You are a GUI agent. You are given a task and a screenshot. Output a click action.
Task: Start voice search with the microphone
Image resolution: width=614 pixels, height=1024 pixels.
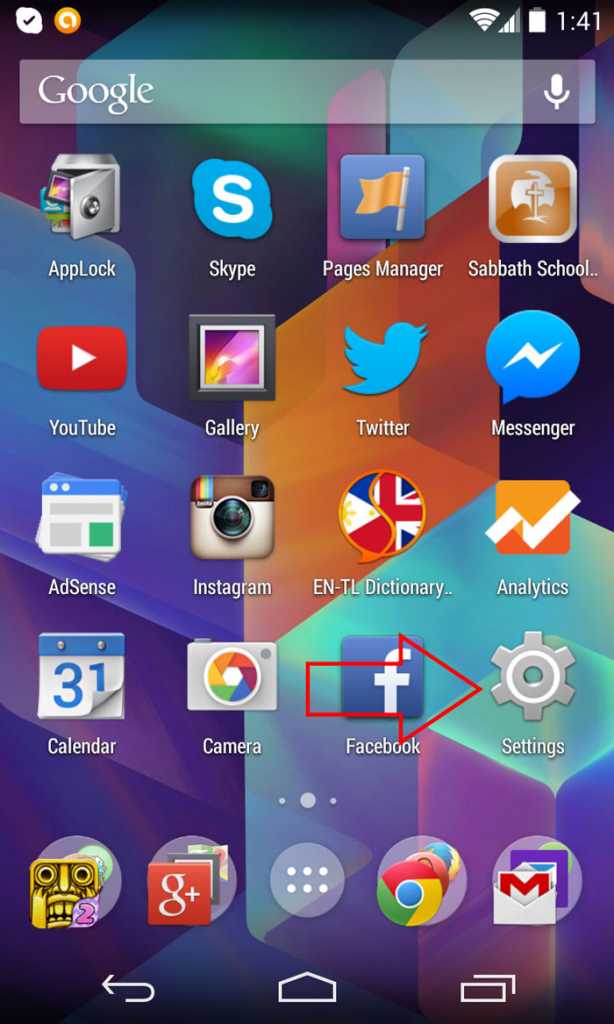point(557,91)
